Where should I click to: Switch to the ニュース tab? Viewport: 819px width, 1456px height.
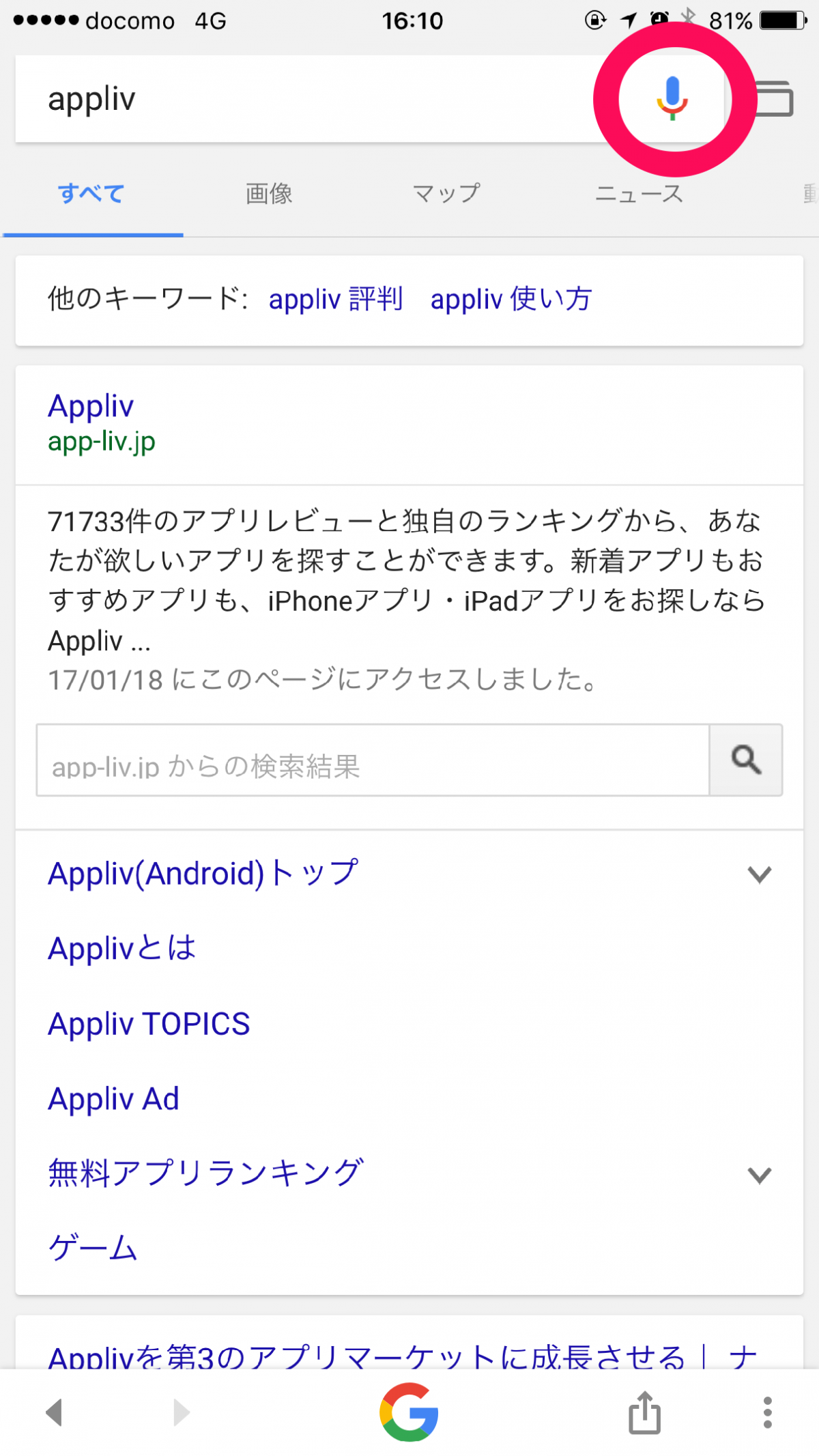pyautogui.click(x=639, y=194)
